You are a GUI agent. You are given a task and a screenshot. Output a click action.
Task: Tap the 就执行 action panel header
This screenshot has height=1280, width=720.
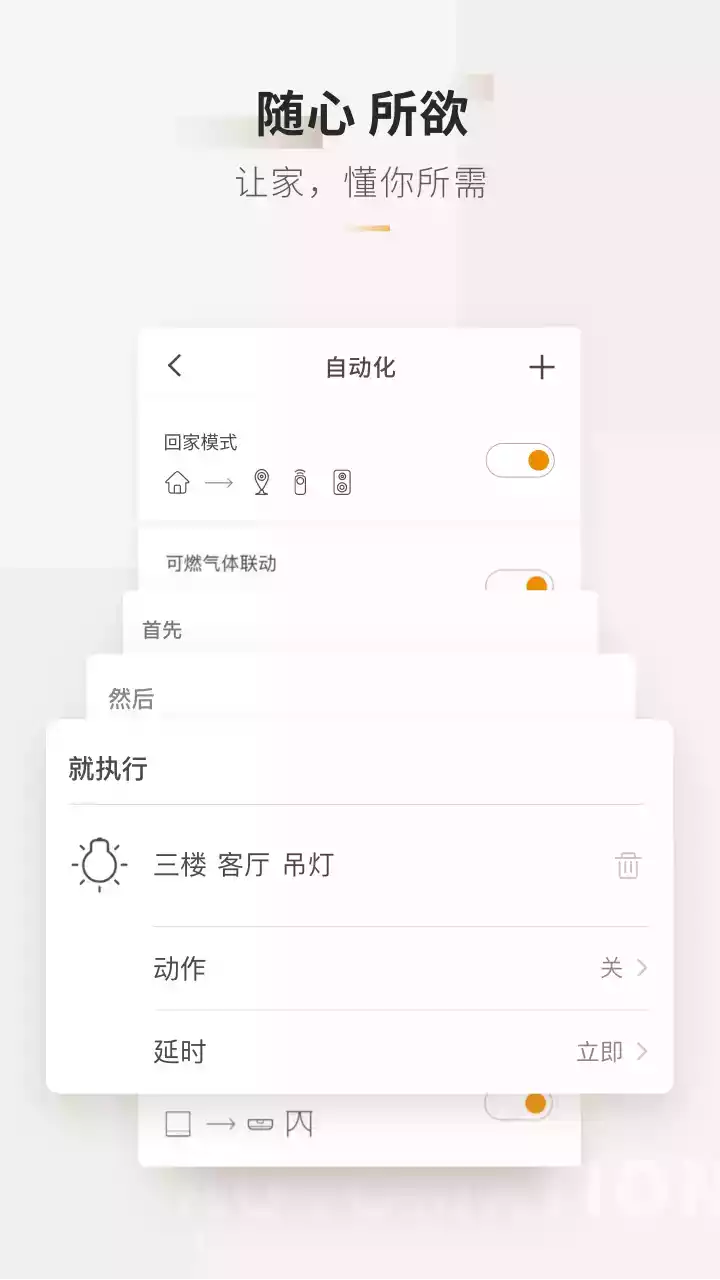[x=107, y=769]
